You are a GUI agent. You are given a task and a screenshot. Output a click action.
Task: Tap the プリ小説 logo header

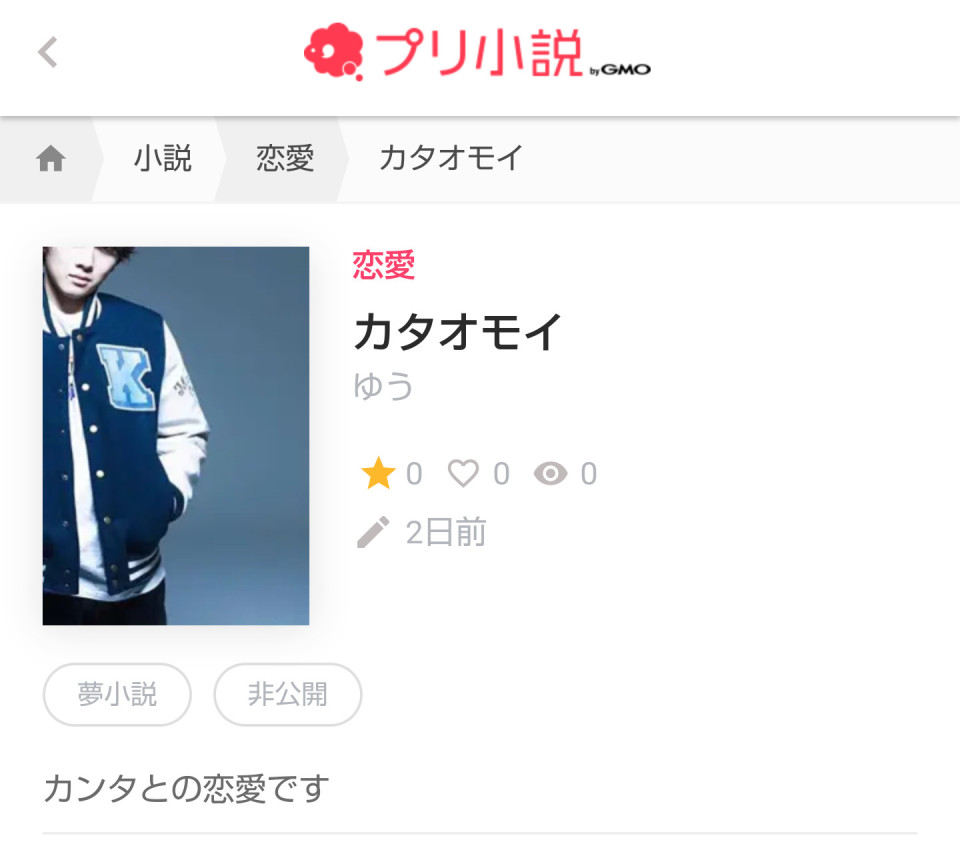[x=478, y=52]
